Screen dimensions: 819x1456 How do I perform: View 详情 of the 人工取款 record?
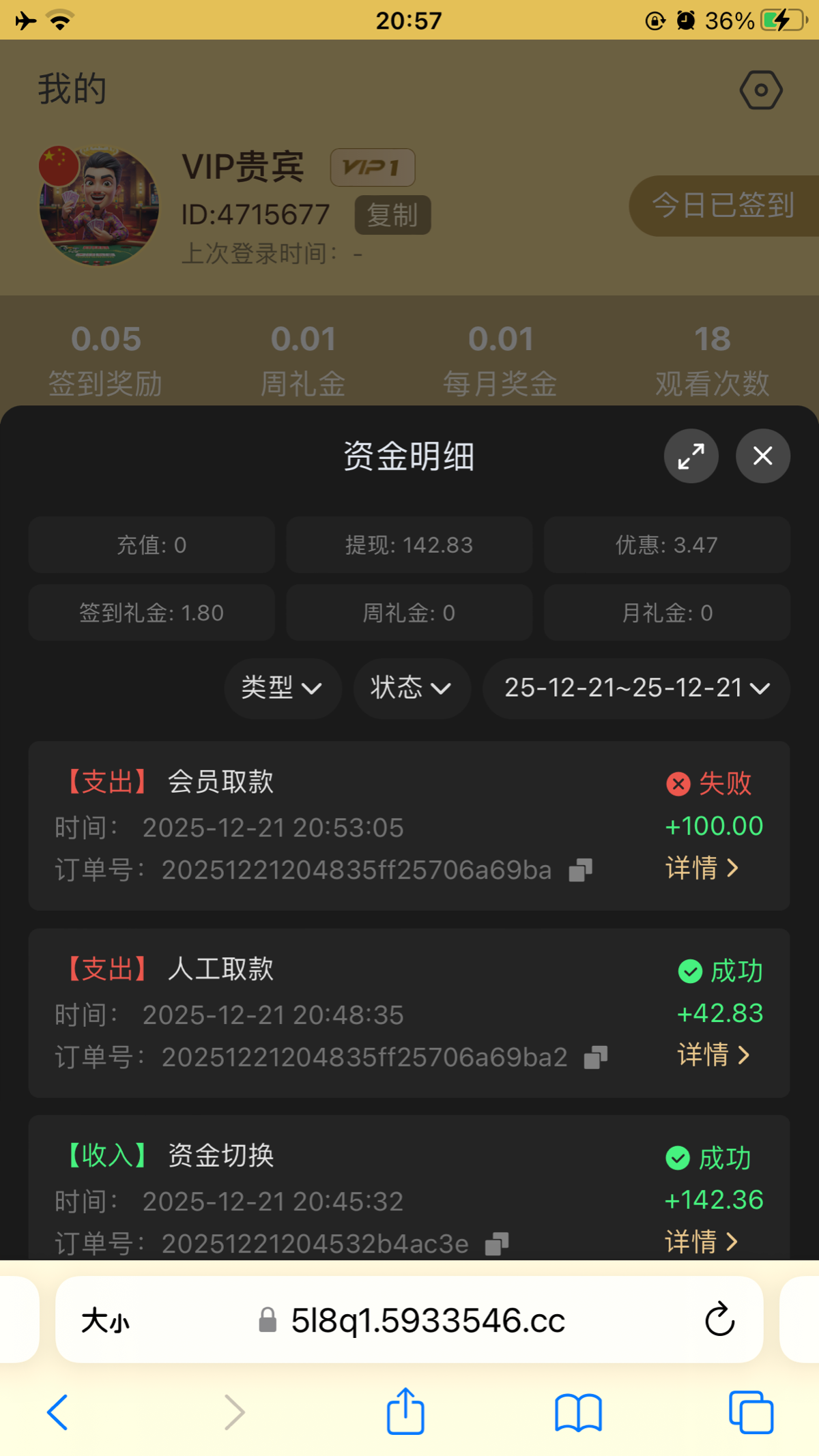pyautogui.click(x=714, y=1055)
